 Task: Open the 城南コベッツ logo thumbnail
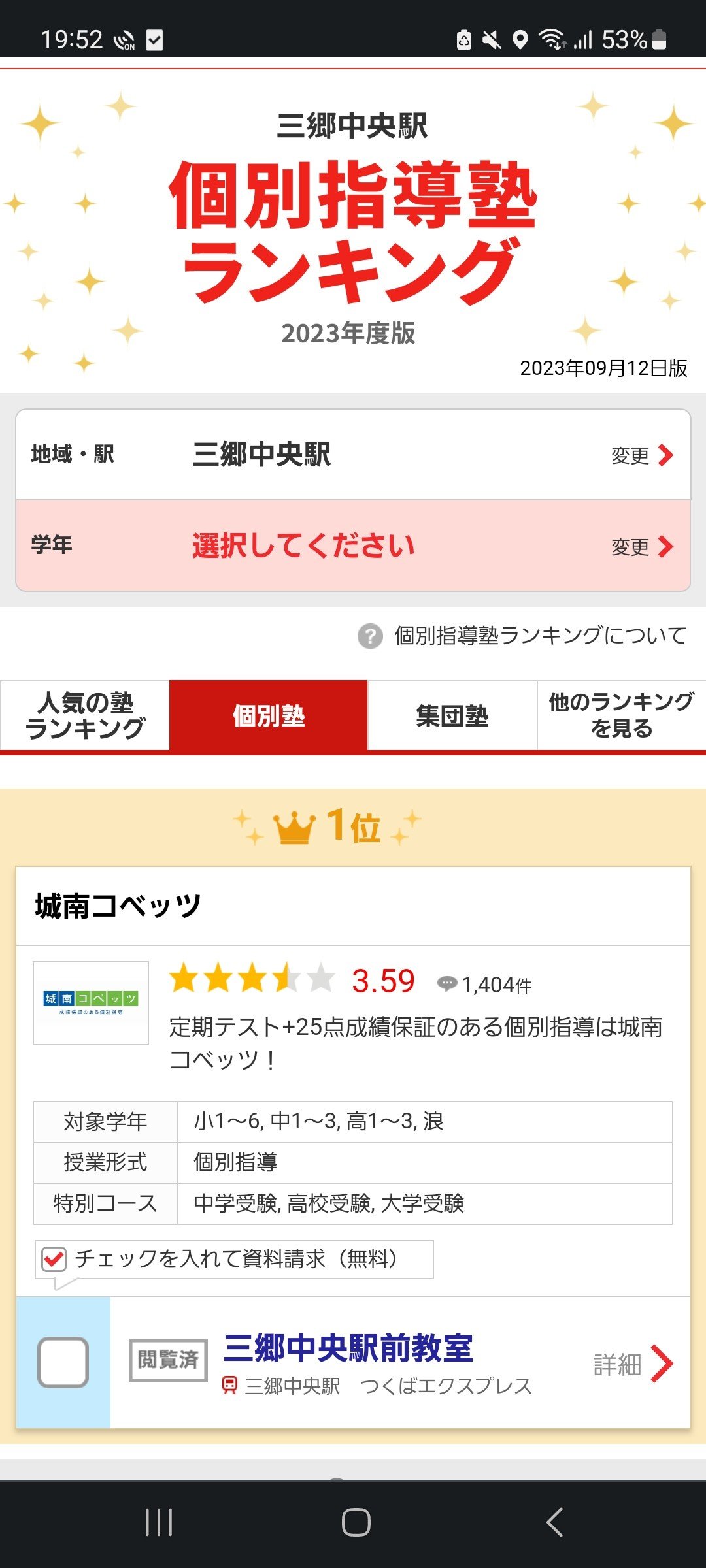tap(91, 1003)
